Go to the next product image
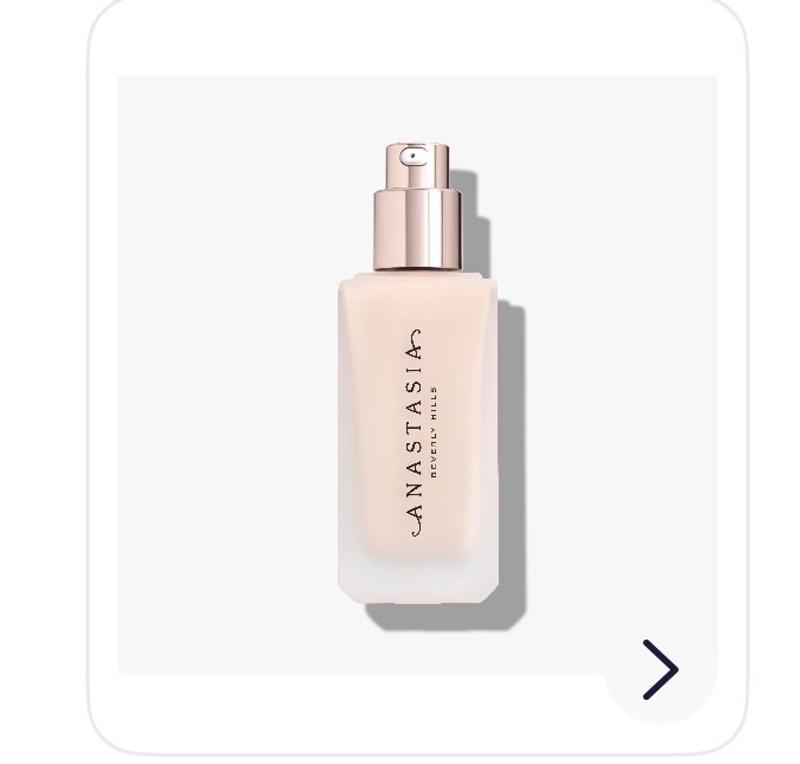This screenshot has width=800, height=764. click(660, 668)
